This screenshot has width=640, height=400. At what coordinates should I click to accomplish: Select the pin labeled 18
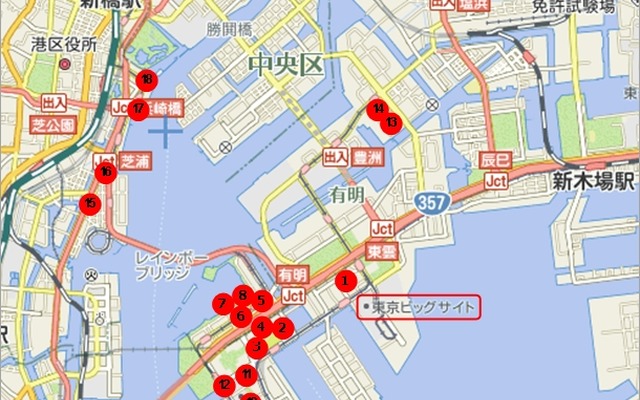point(148,79)
